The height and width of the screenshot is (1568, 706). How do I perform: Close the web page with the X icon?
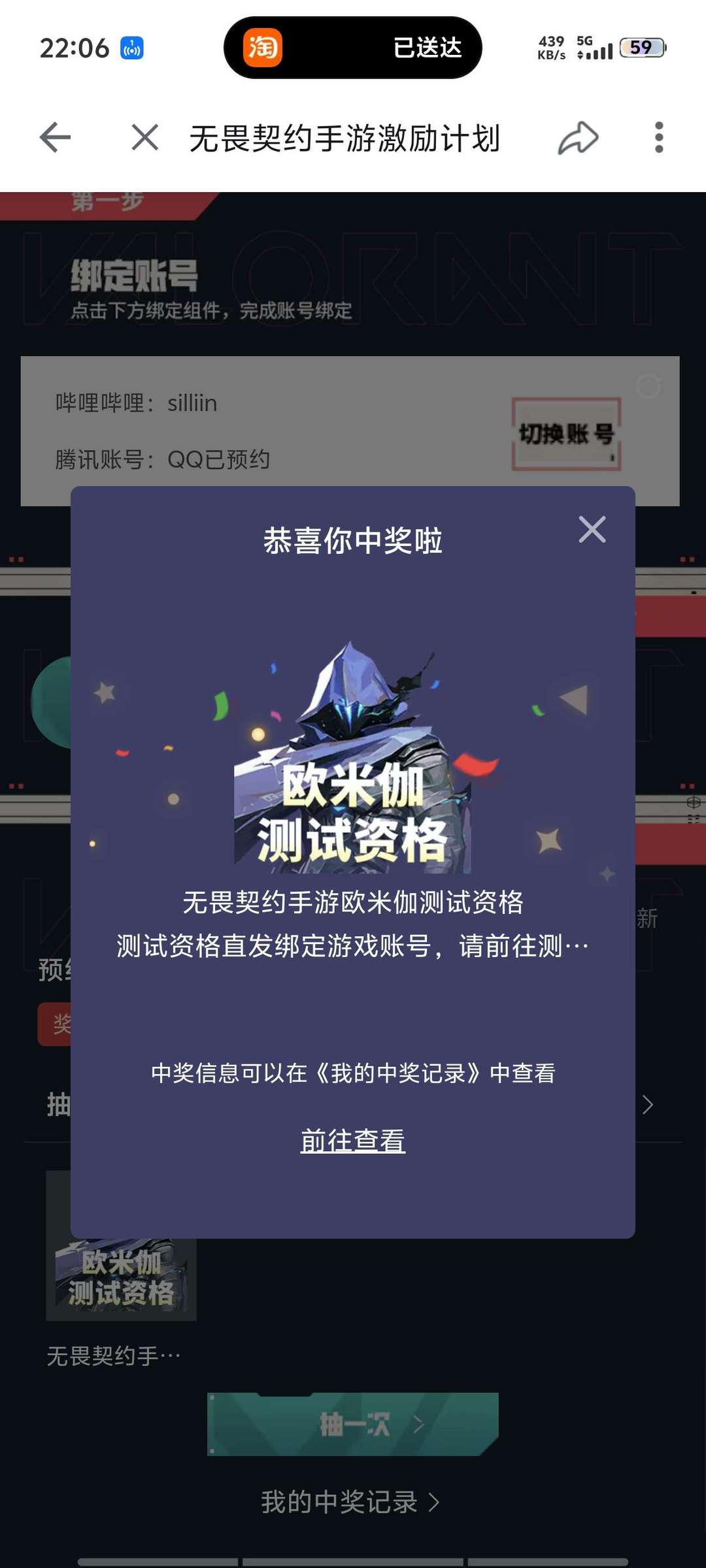click(x=144, y=138)
